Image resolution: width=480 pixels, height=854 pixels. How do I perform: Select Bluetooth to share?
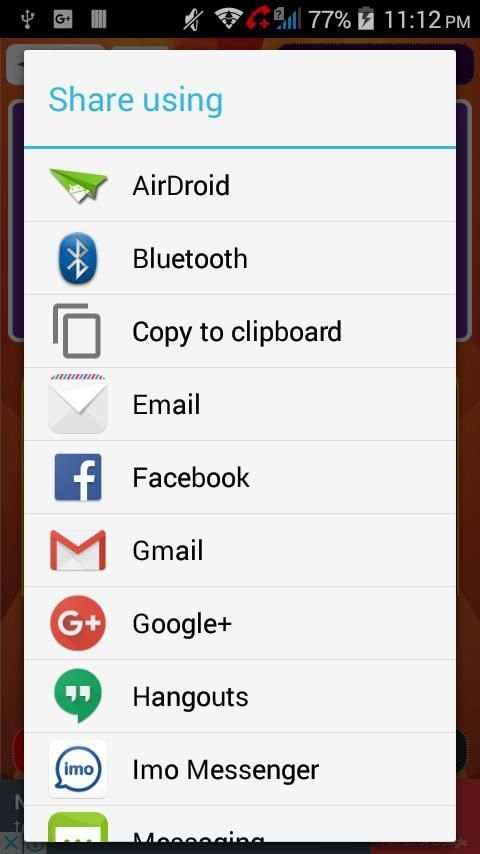[240, 258]
